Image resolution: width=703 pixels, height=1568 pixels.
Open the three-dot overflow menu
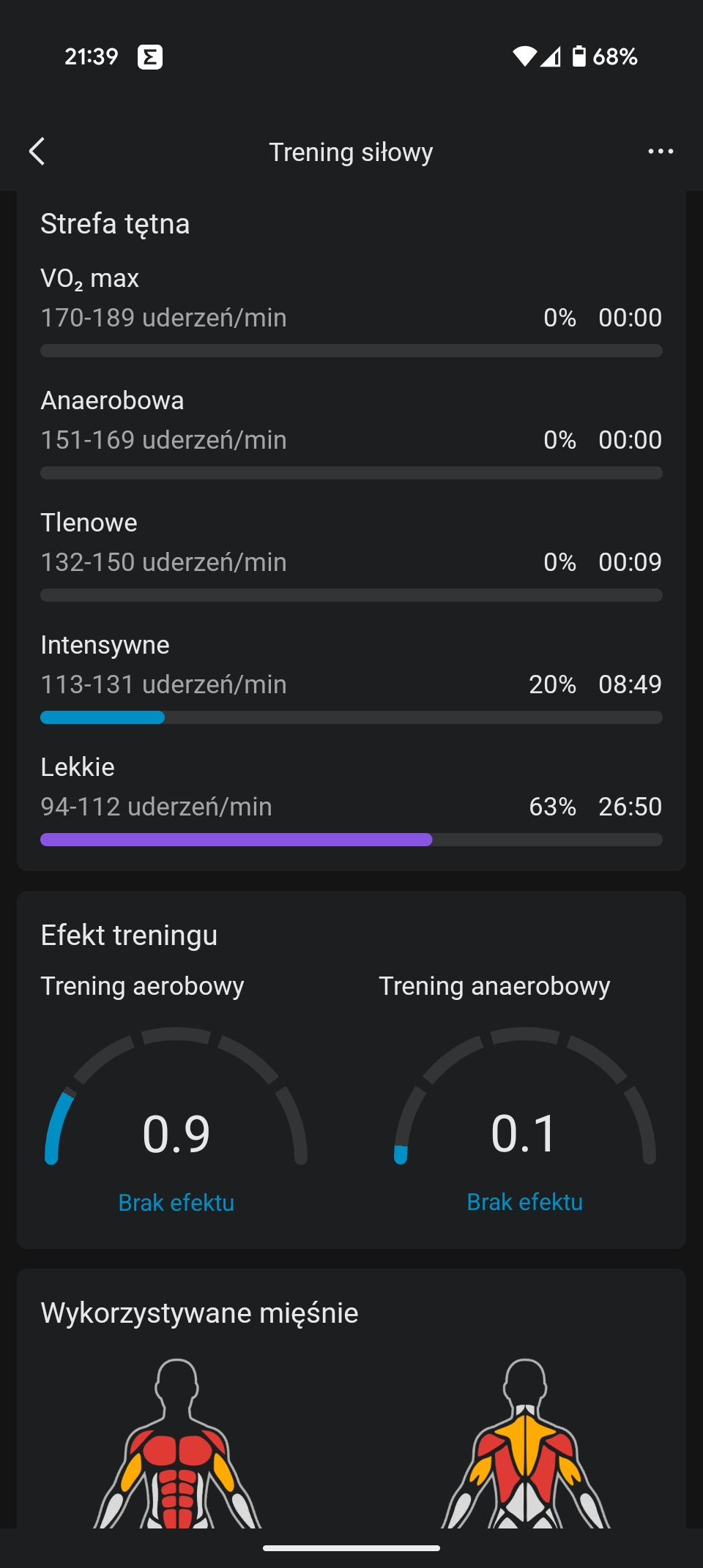pos(661,152)
